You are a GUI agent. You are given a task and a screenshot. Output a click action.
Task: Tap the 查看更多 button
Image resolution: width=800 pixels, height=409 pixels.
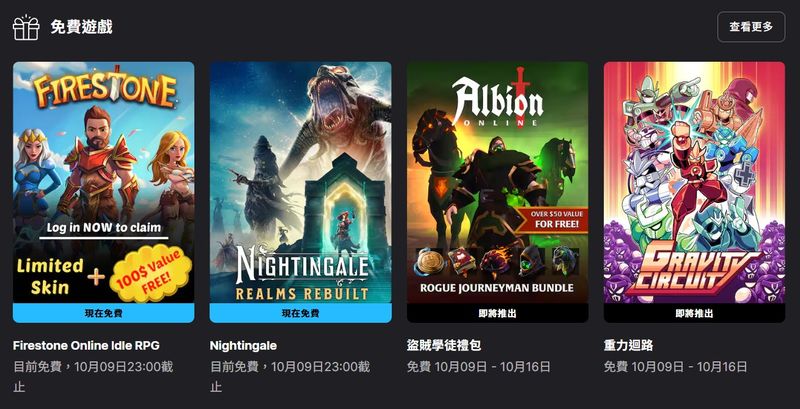tap(751, 27)
